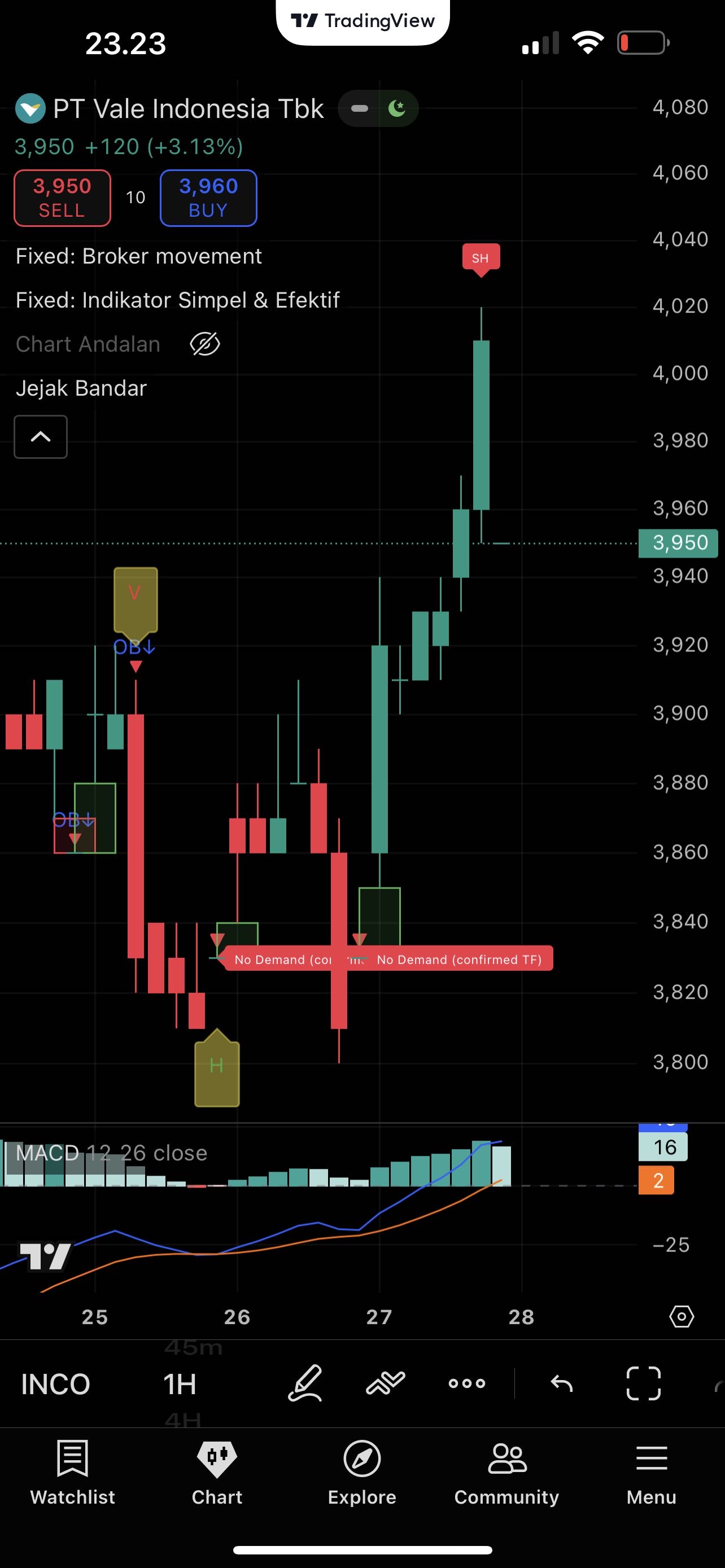Enter fullscreen chart mode
Viewport: 725px width, 1568px height.
click(x=644, y=1383)
